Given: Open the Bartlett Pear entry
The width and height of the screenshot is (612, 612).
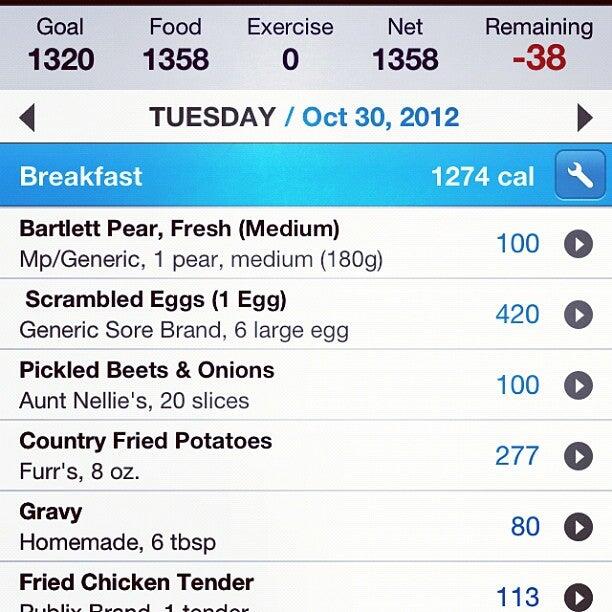Looking at the screenshot, I should [578, 244].
